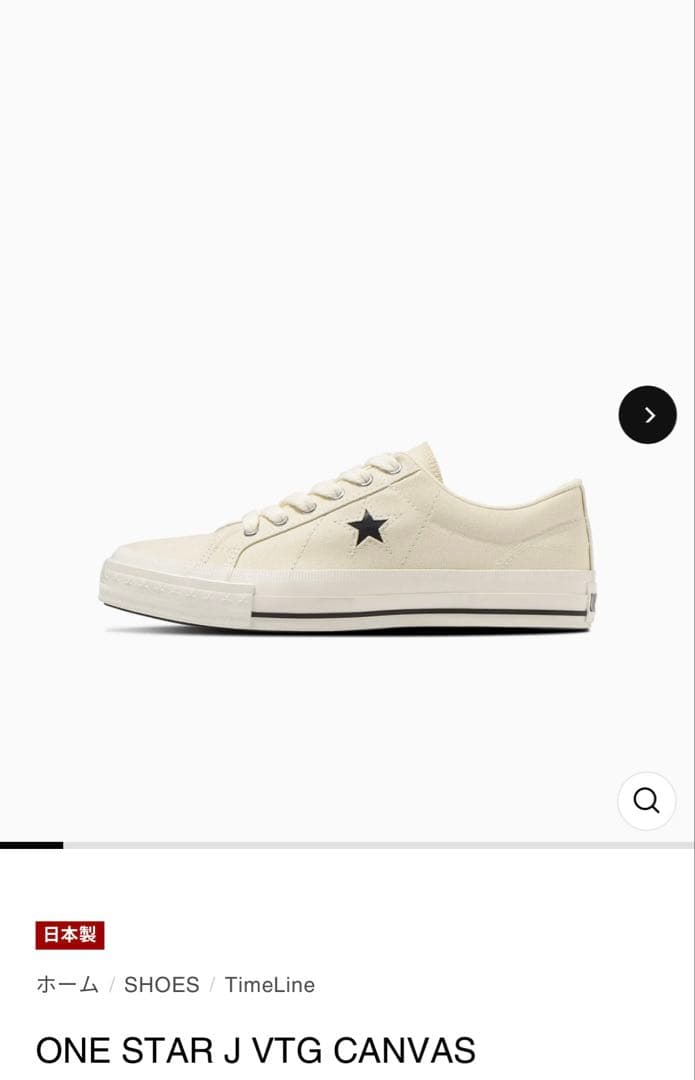
Task: Open the TimeLine breadcrumb link
Action: (269, 984)
